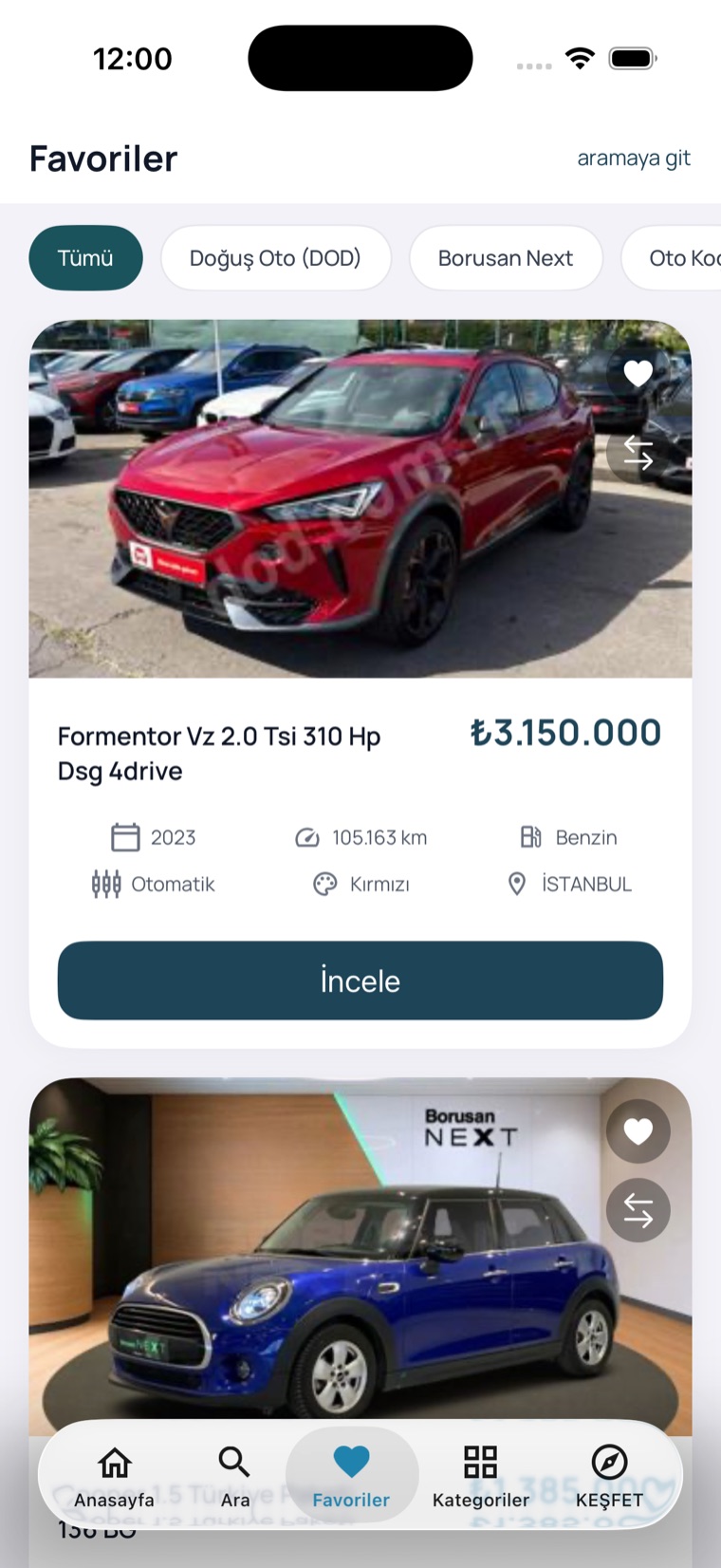Image resolution: width=721 pixels, height=1568 pixels.
Task: Filter favorites by Borusan Next
Action: [x=506, y=258]
